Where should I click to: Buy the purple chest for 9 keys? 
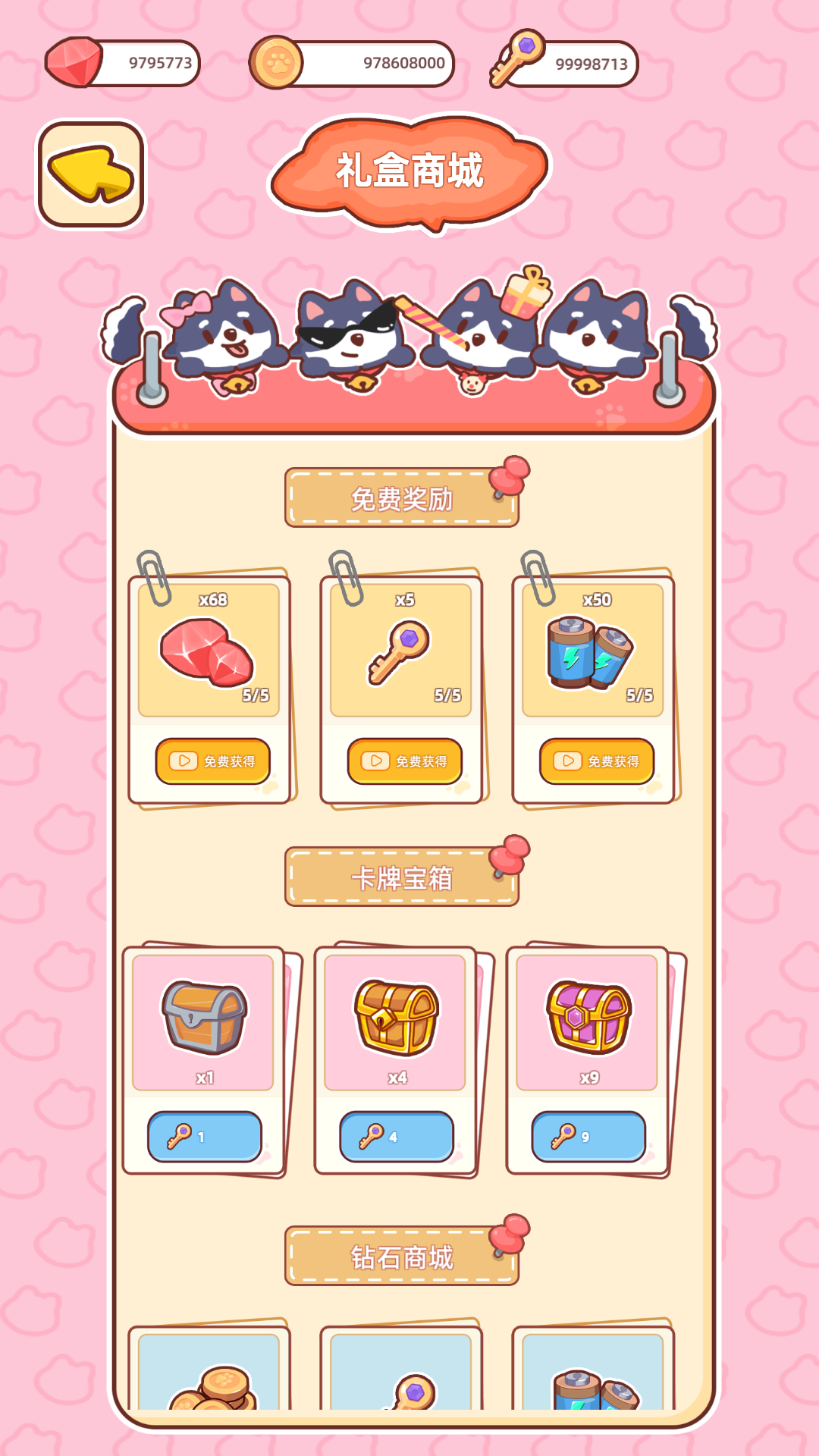pyautogui.click(x=588, y=1136)
